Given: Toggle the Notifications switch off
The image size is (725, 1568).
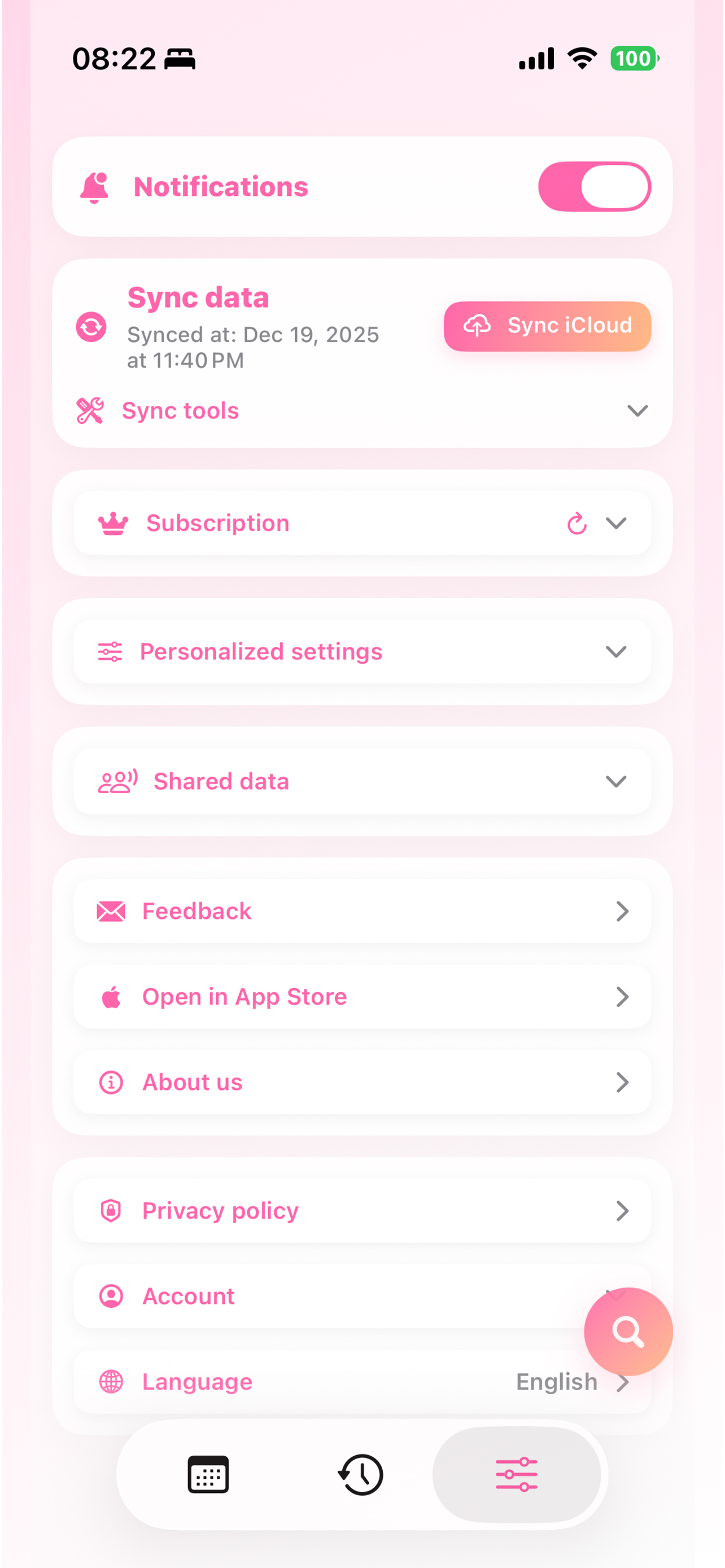Looking at the screenshot, I should [595, 186].
